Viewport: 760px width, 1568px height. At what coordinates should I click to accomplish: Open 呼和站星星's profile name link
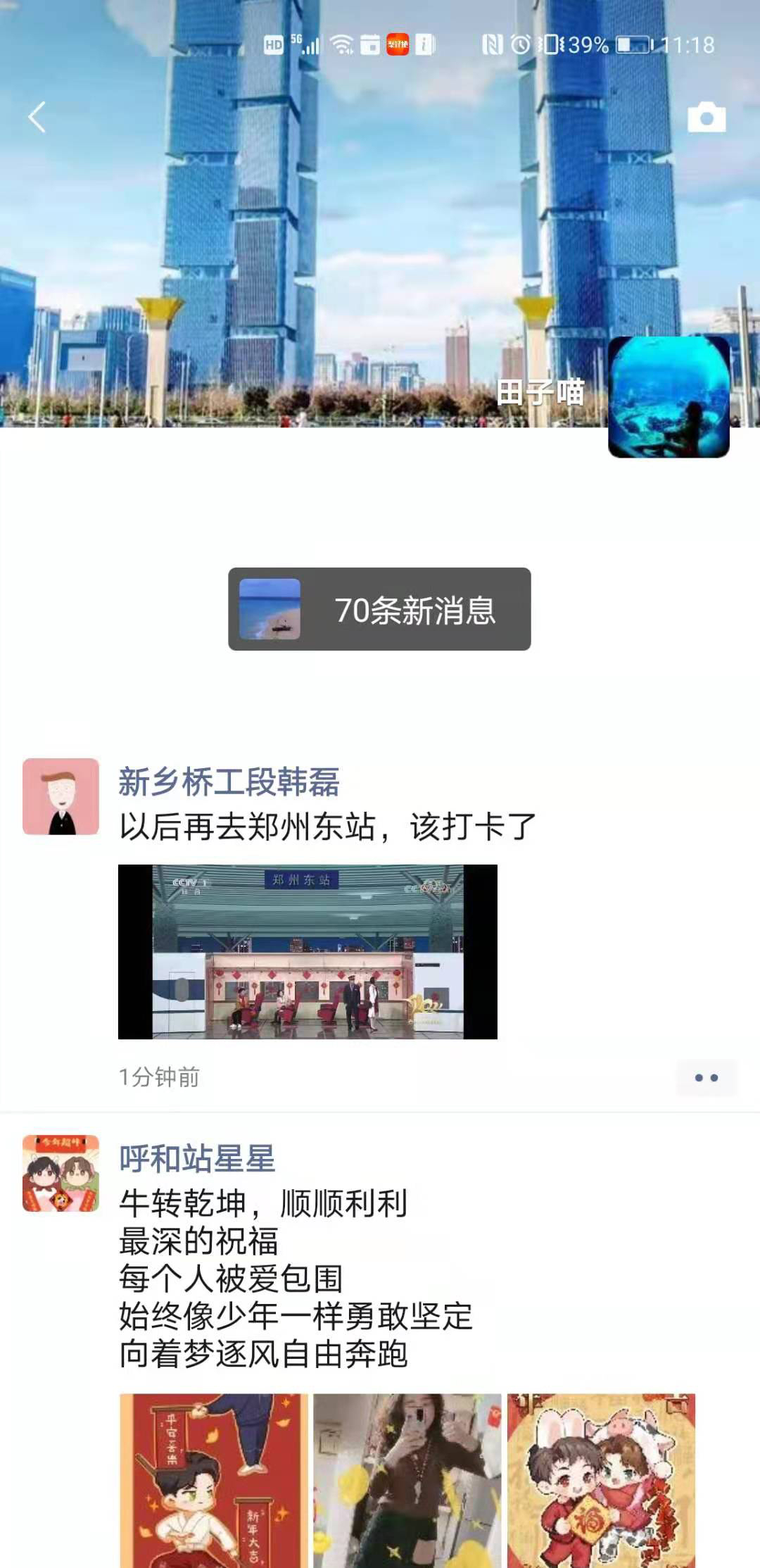pyautogui.click(x=196, y=1158)
